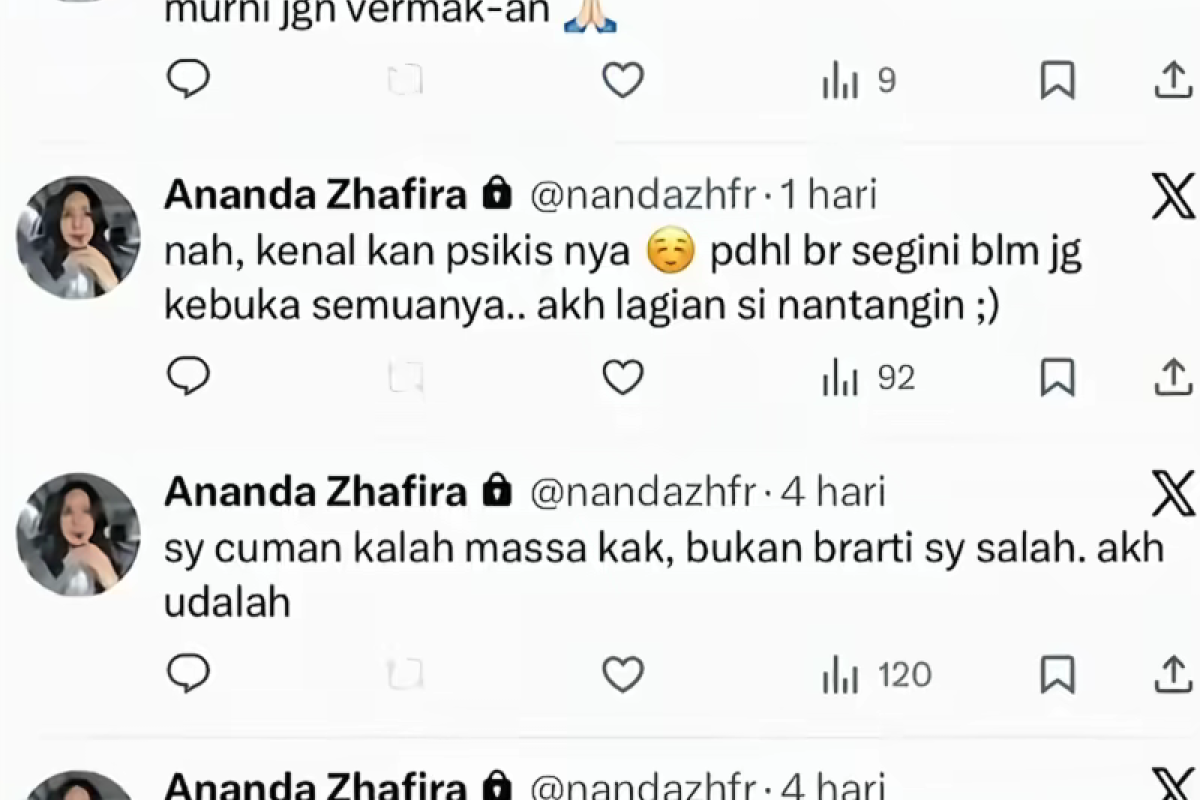
Task: Like the 'nah, kenal kan psikis nya' tweet
Action: pos(623,377)
